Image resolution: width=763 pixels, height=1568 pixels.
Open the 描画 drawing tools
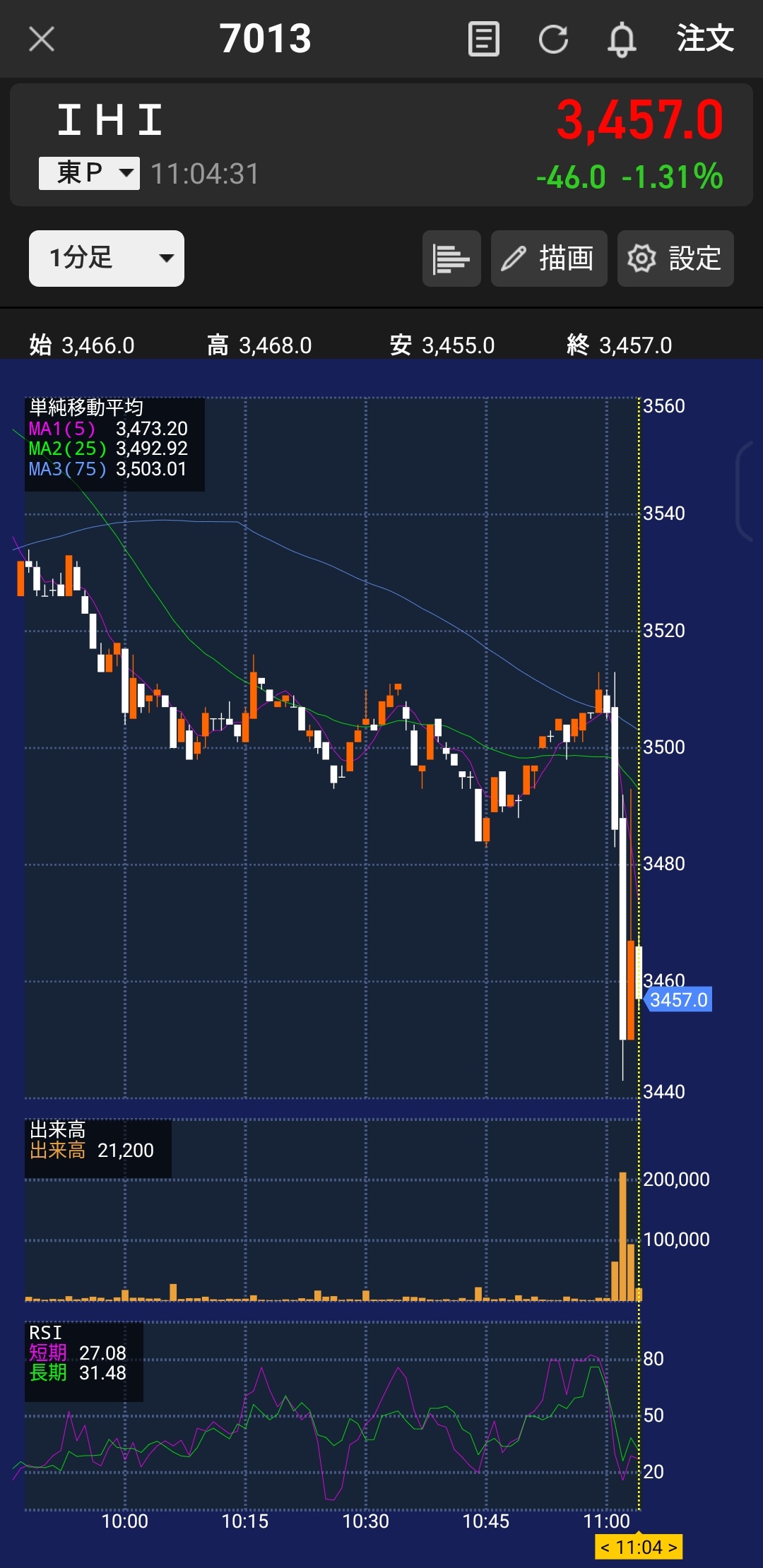click(x=549, y=259)
